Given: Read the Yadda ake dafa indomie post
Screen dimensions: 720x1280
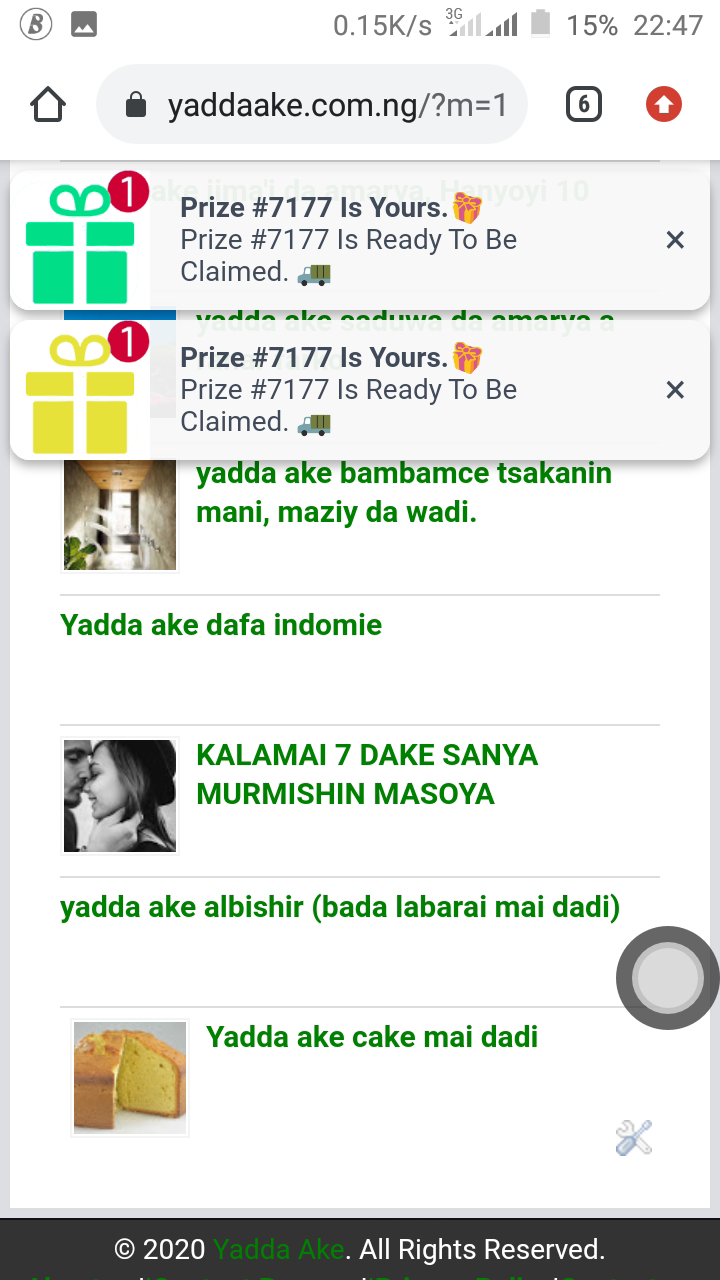Looking at the screenshot, I should [221, 626].
